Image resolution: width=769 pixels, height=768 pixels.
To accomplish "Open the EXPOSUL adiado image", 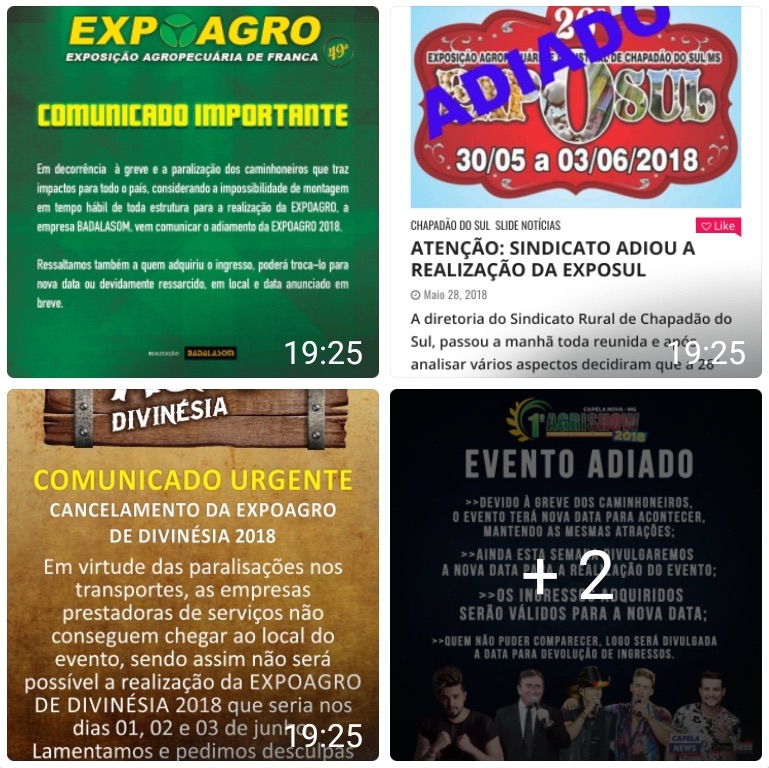I will coord(576,192).
